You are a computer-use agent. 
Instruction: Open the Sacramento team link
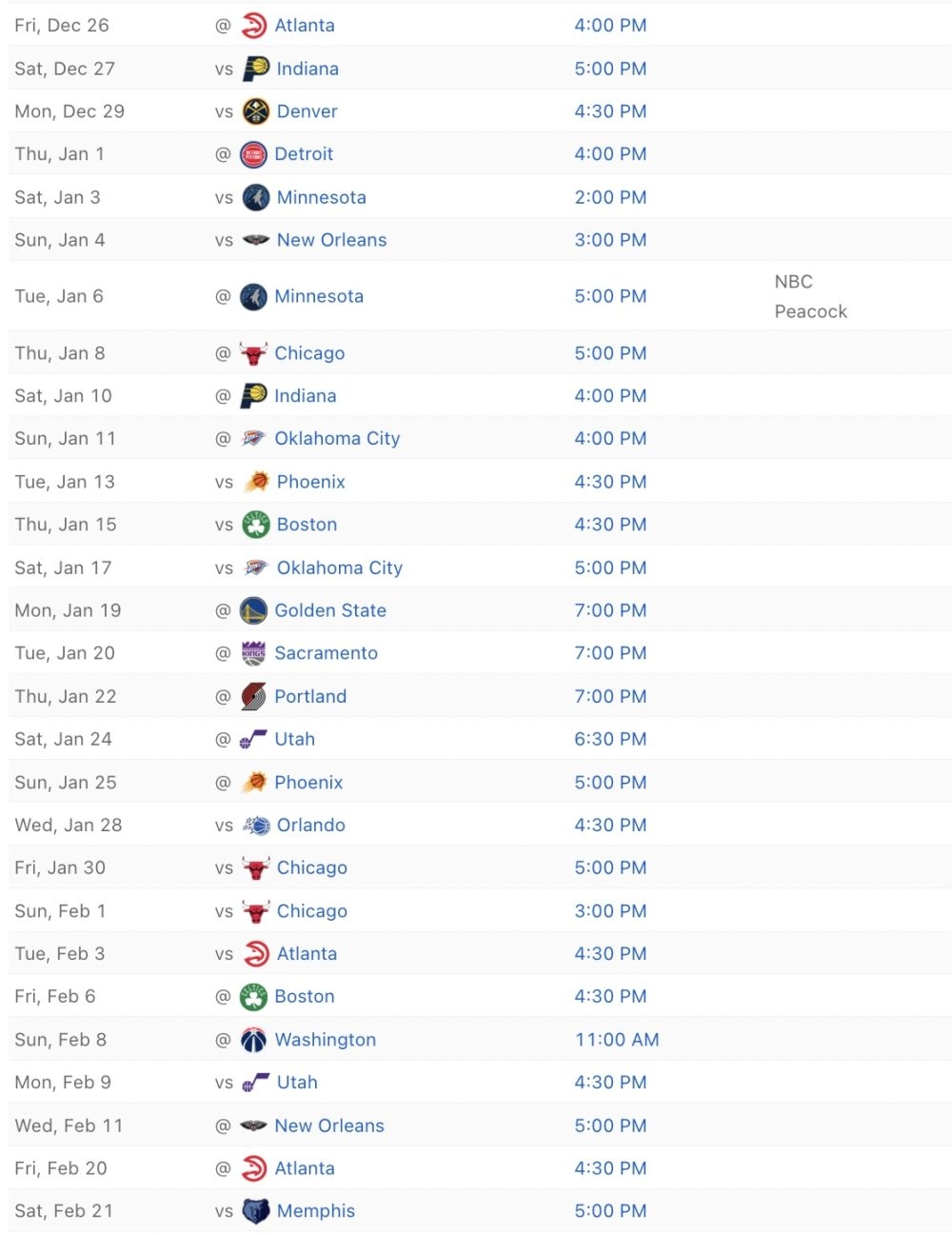(326, 653)
